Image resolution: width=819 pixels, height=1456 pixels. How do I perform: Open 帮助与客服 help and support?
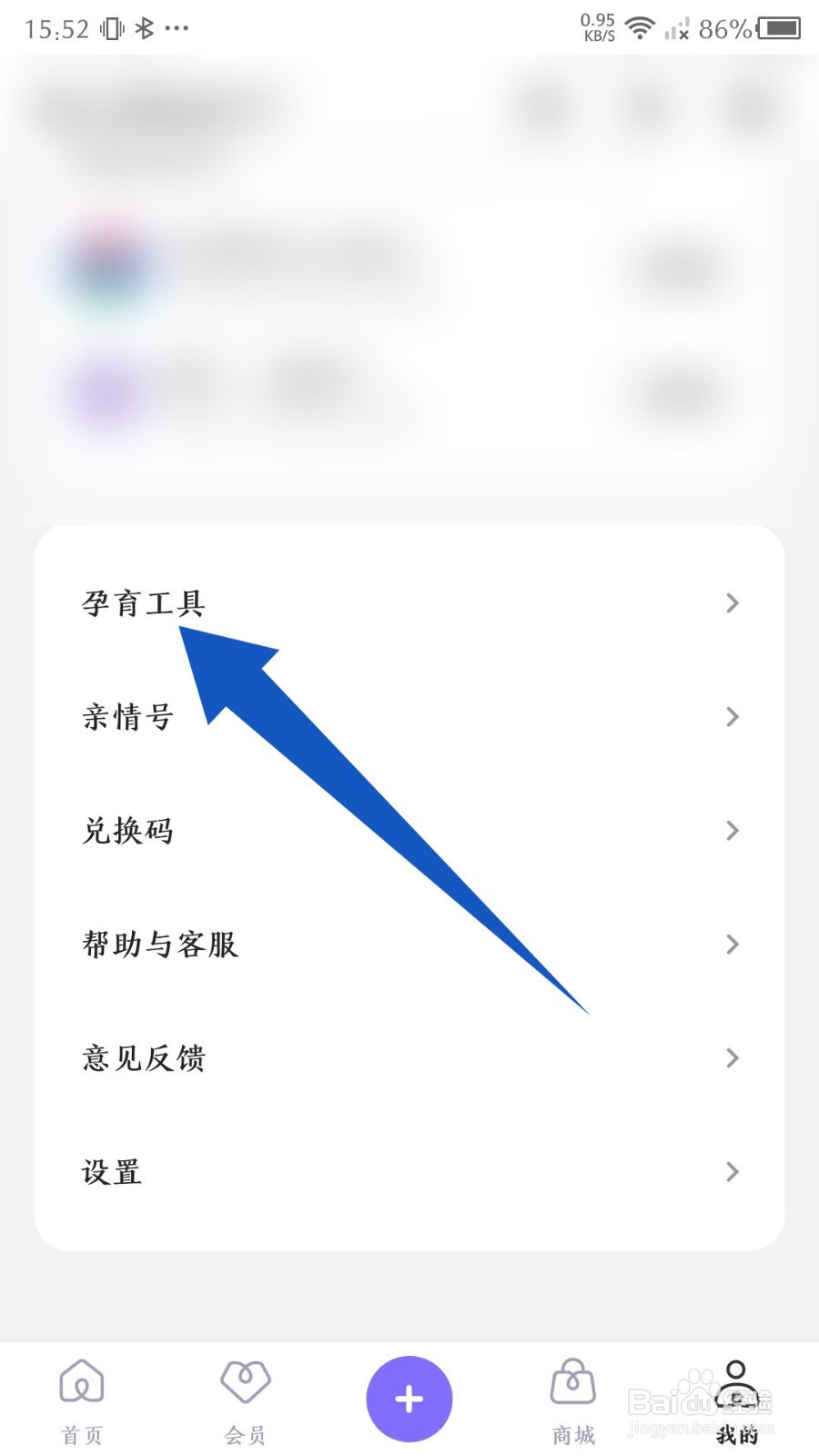[409, 944]
